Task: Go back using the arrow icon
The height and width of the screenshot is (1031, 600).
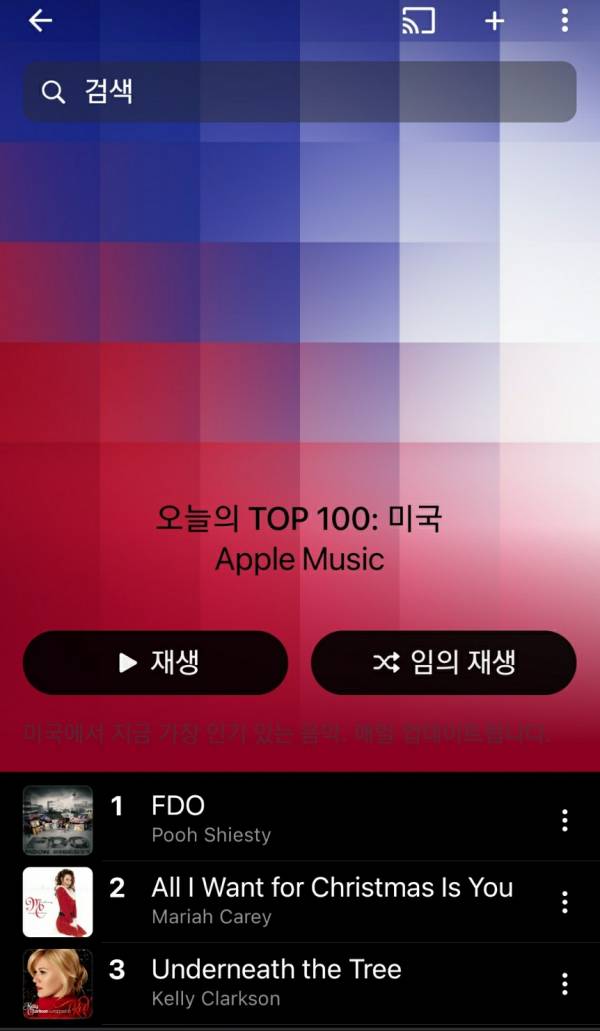Action: (x=40, y=21)
